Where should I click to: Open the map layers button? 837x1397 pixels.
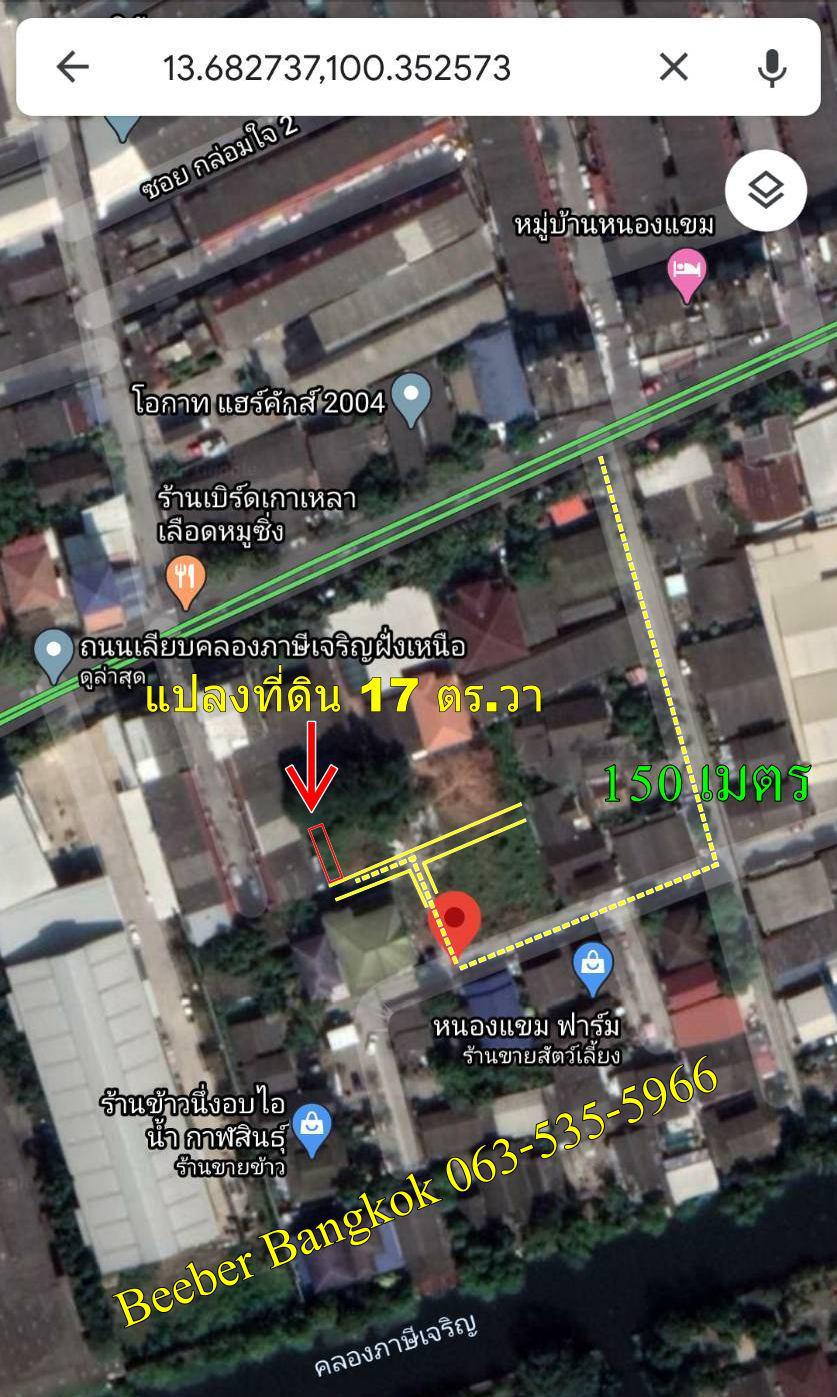click(766, 190)
